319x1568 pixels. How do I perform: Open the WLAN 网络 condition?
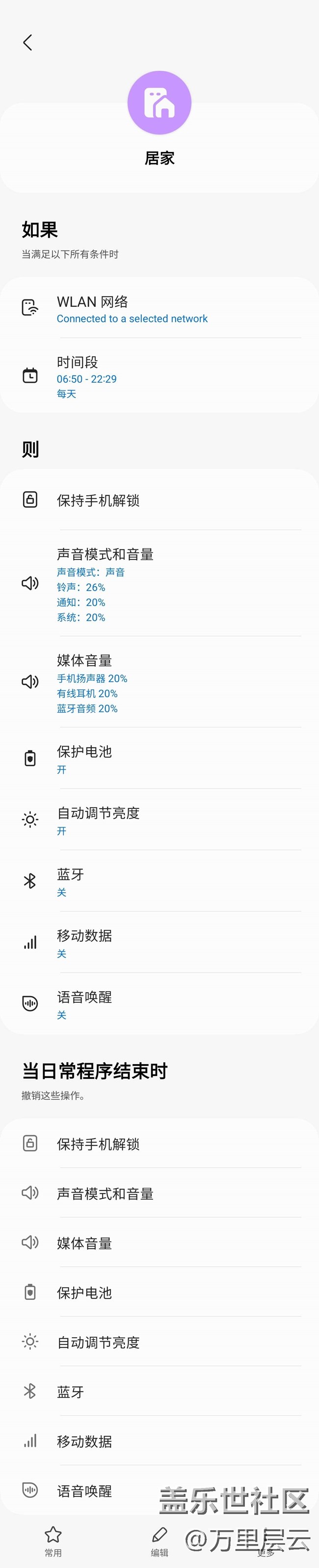pyautogui.click(x=159, y=309)
